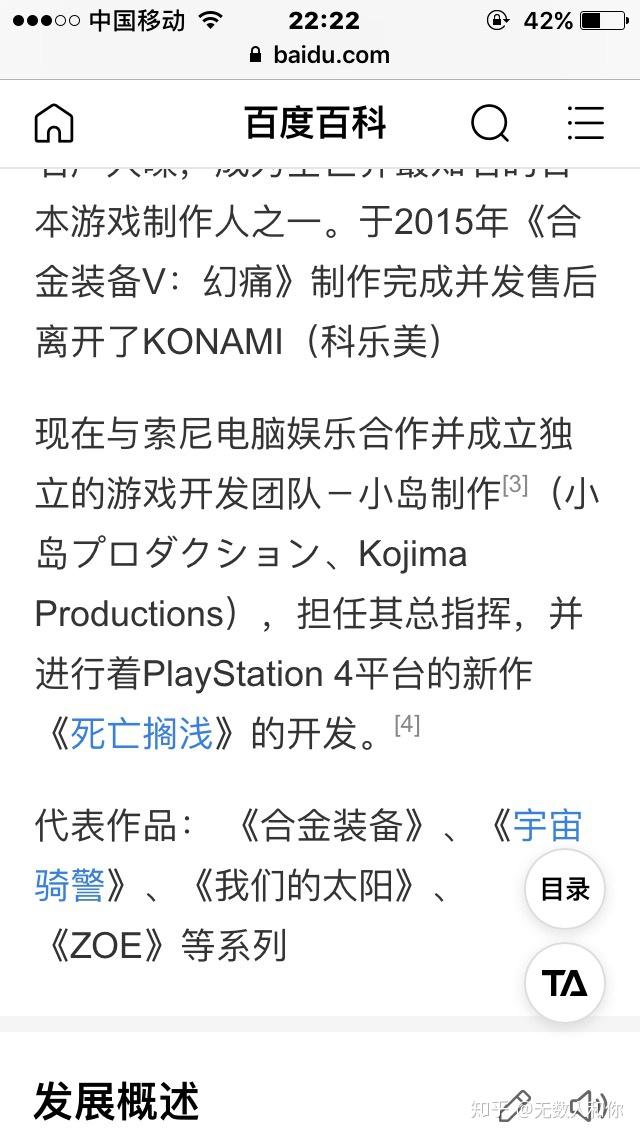Open the Baidu Baike home icon
Viewport: 640px width, 1136px height.
tap(54, 124)
